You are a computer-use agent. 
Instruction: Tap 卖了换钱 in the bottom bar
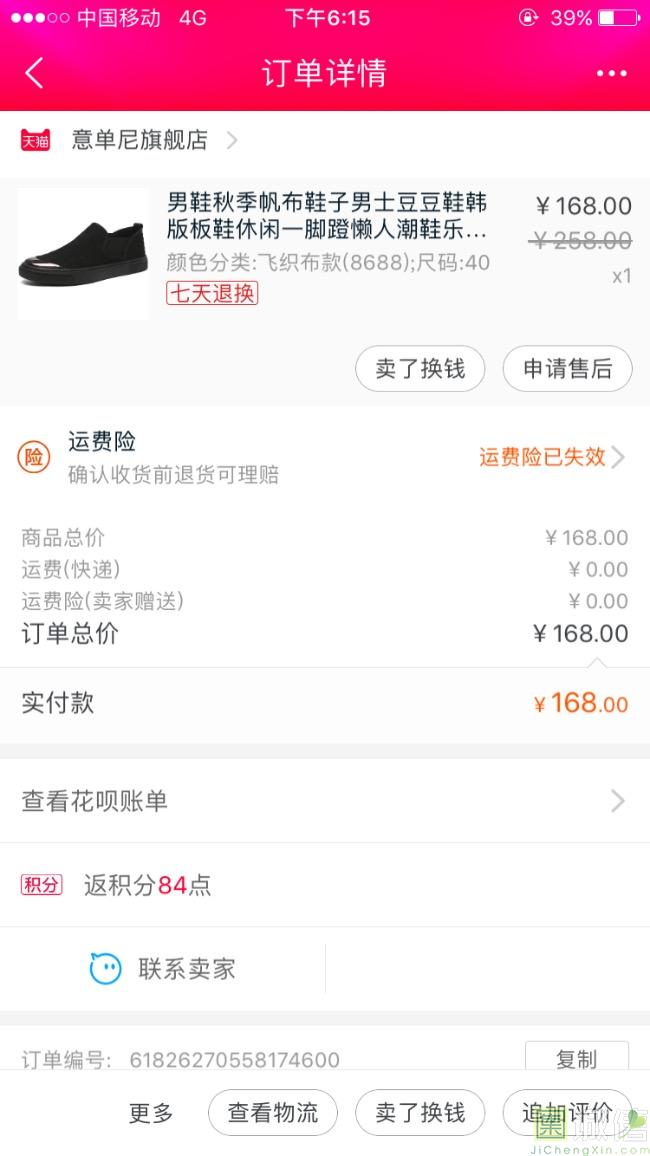420,1113
